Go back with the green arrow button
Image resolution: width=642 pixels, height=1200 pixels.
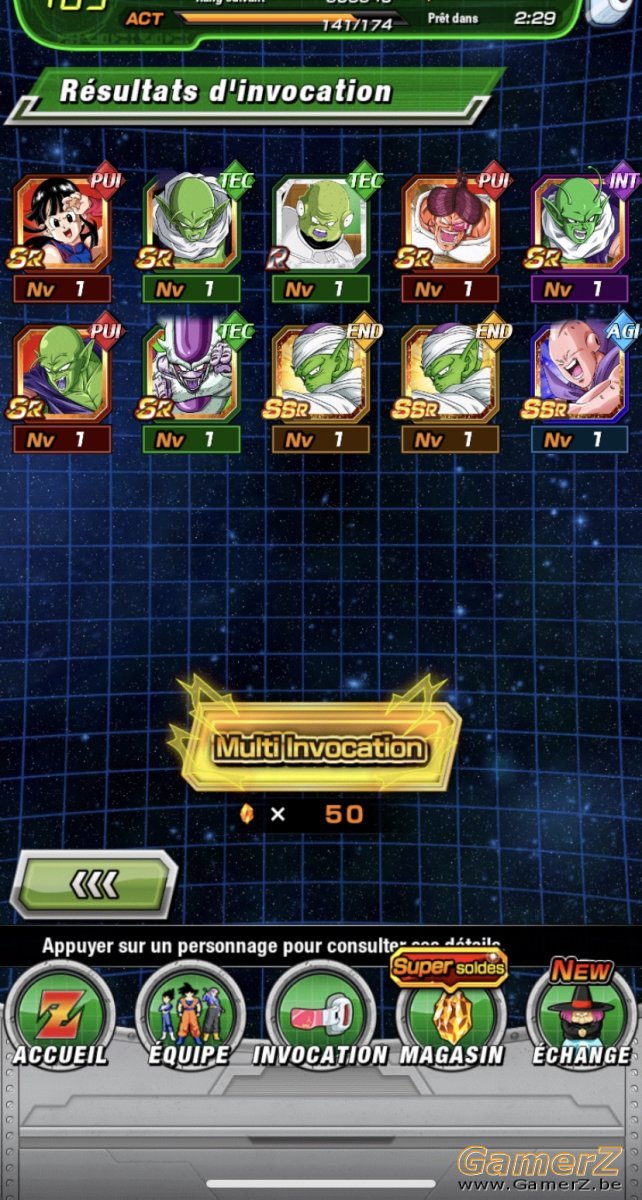94,883
